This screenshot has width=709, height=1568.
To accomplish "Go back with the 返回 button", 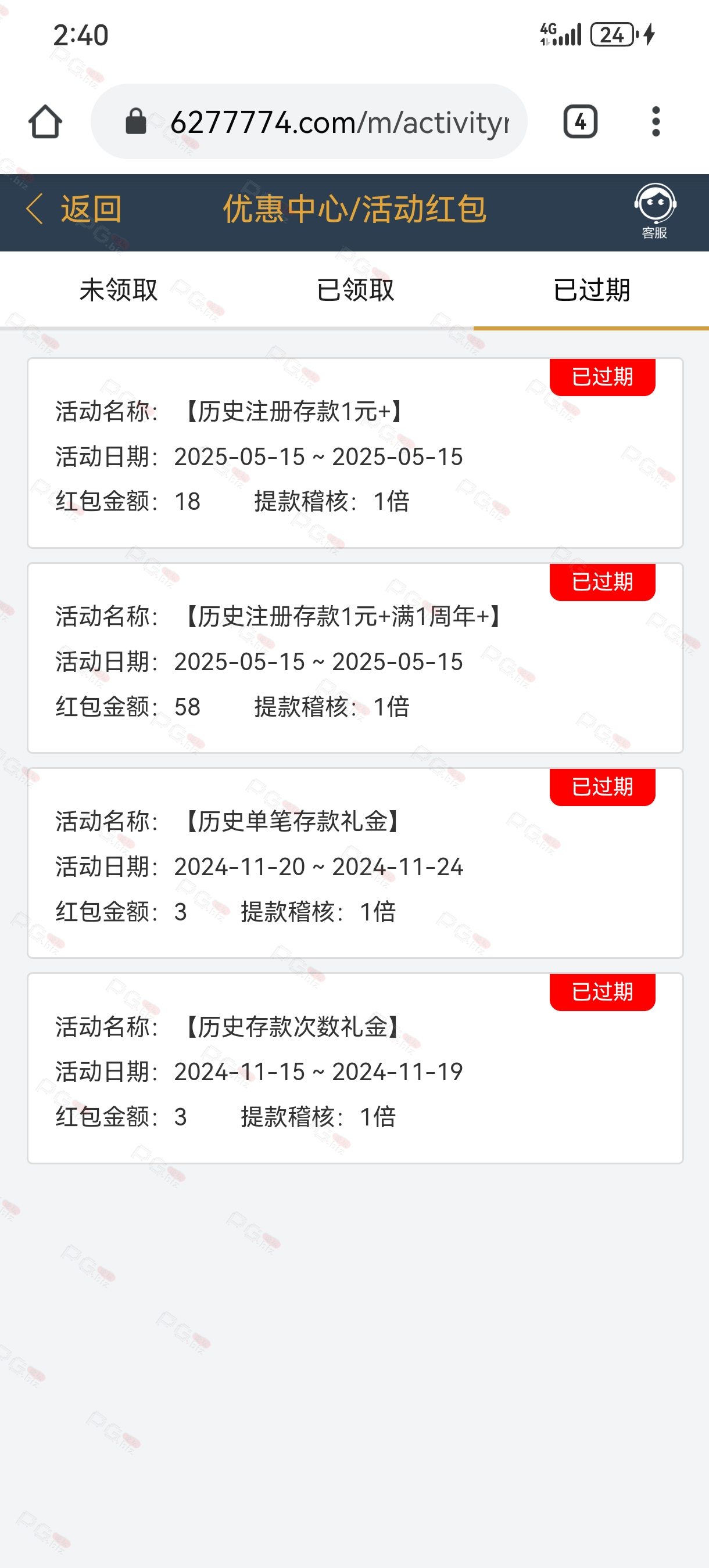I will click(x=74, y=210).
